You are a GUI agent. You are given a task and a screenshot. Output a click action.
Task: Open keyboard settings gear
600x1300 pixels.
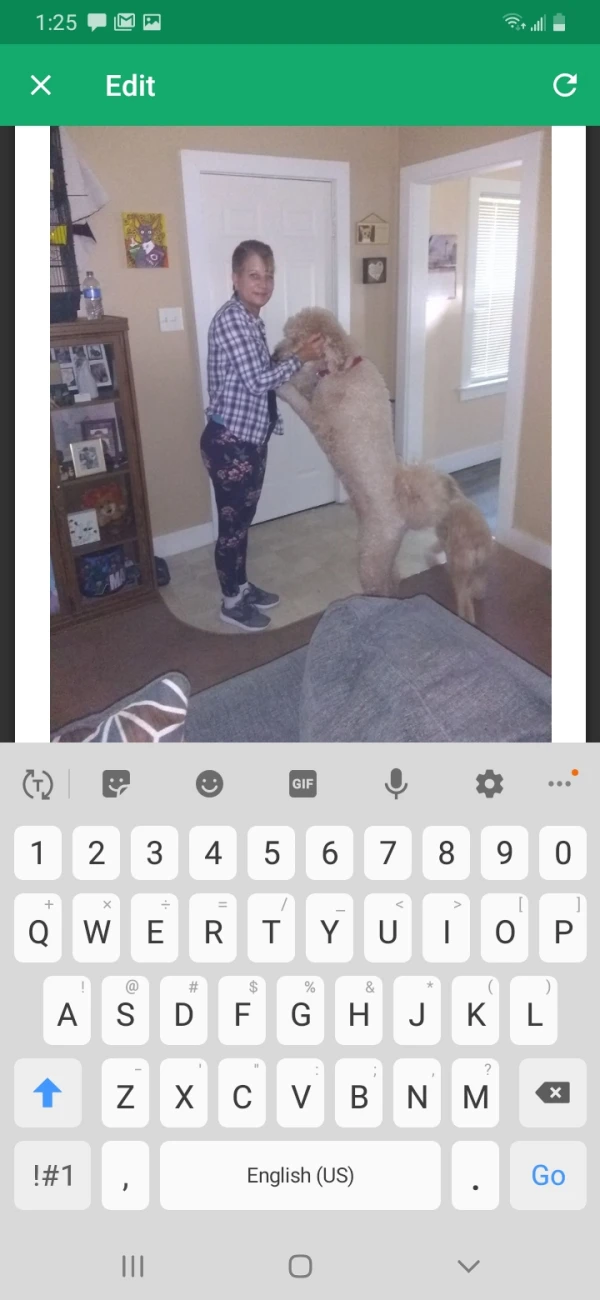coord(489,784)
